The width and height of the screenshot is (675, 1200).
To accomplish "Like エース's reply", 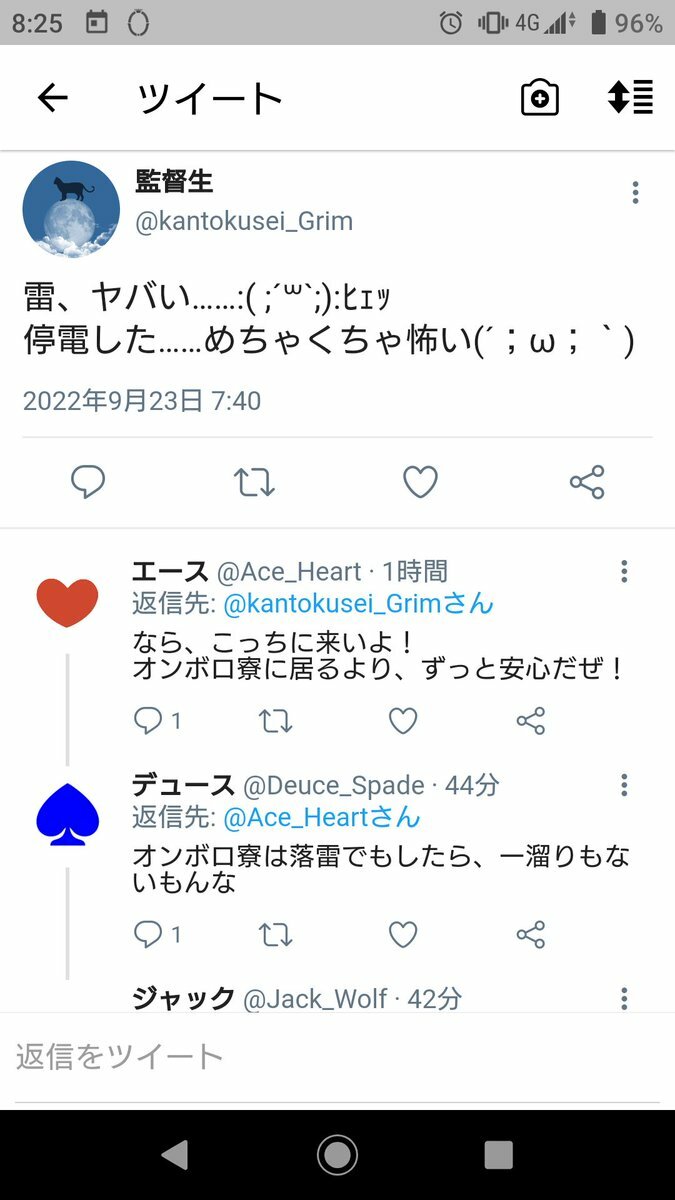I will (403, 721).
